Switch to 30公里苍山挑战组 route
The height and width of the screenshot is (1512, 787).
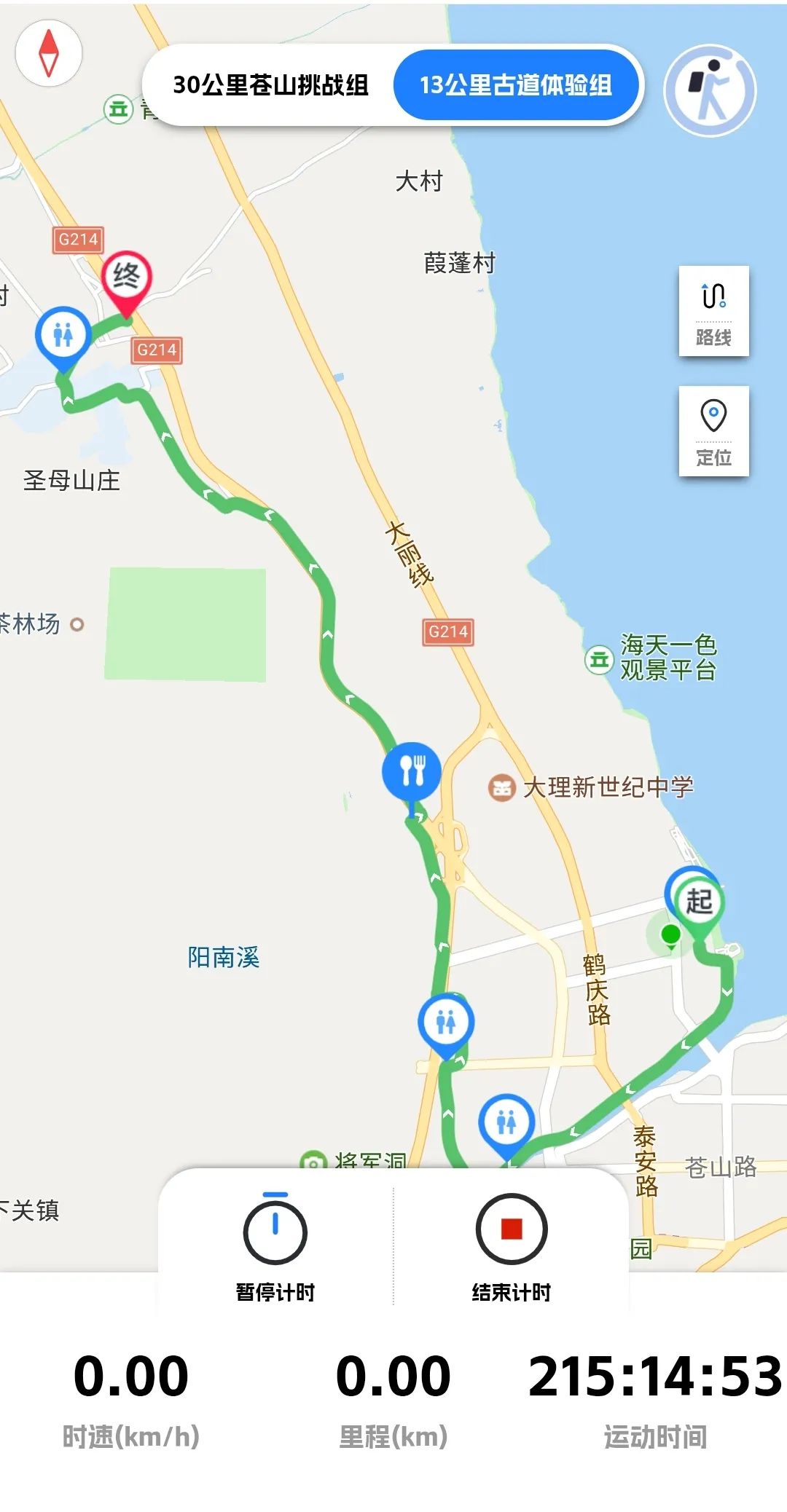tap(270, 85)
